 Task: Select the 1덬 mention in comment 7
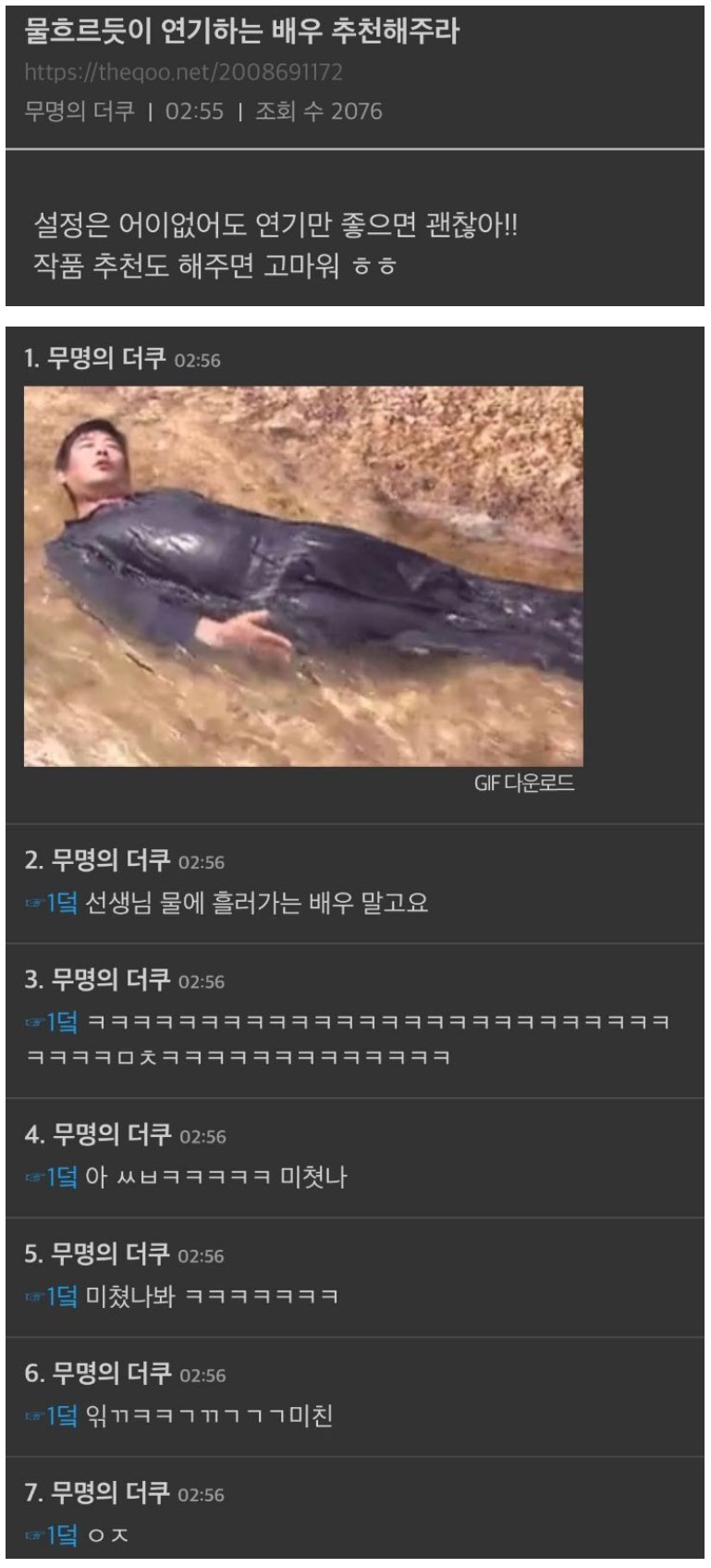pos(54,1536)
